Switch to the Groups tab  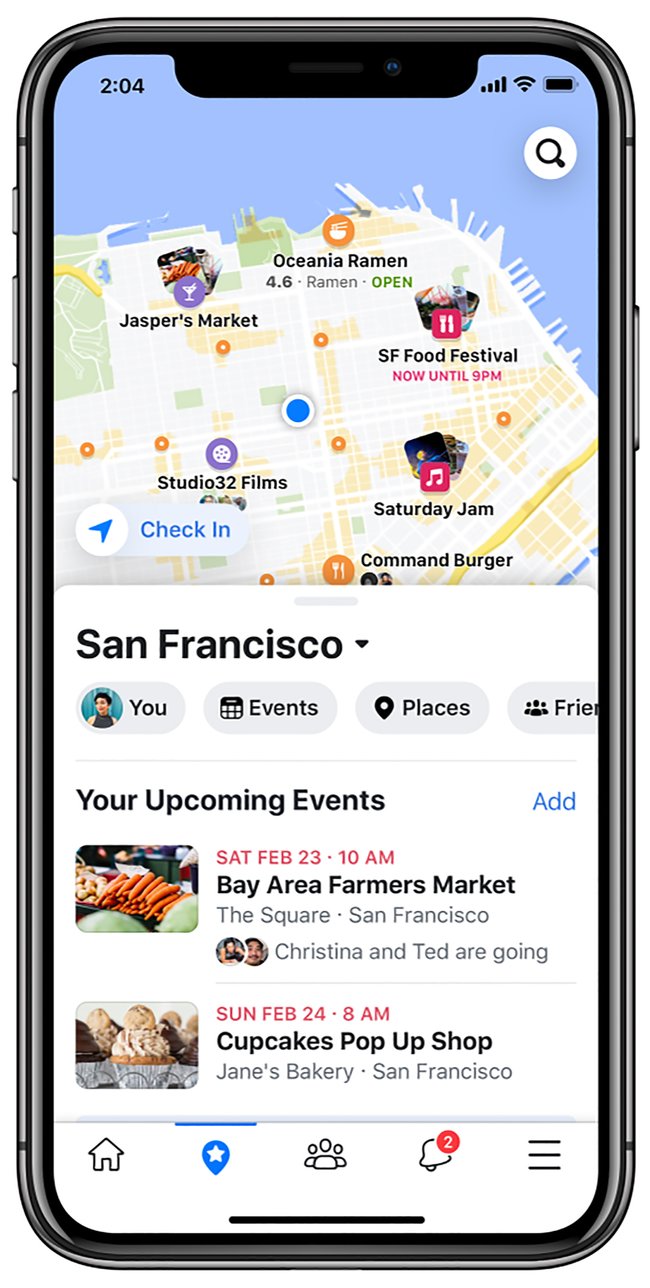coord(325,1155)
